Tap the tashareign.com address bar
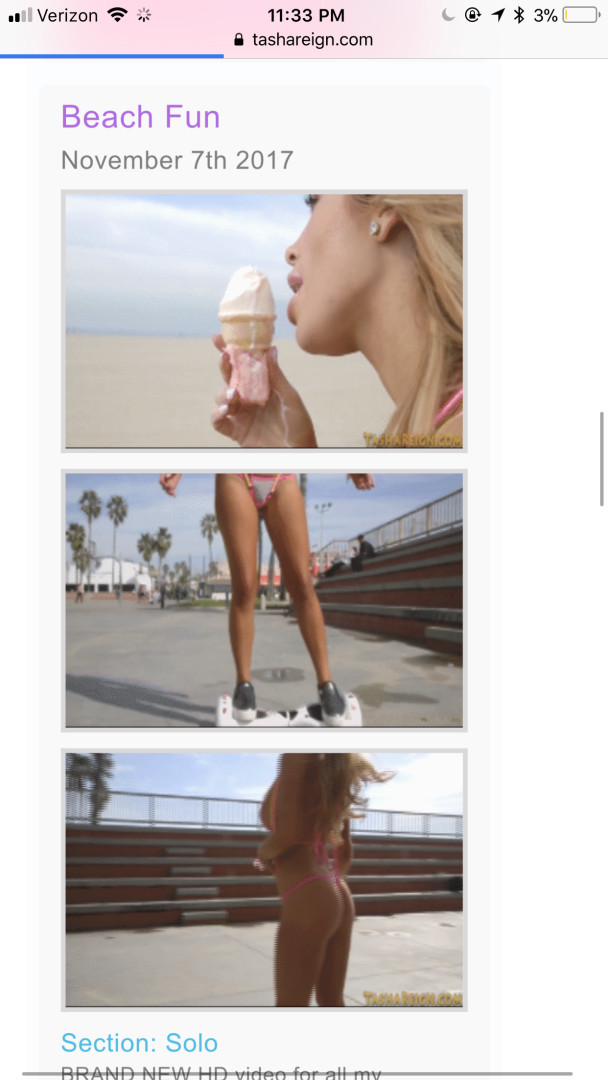608x1080 pixels. pos(303,40)
